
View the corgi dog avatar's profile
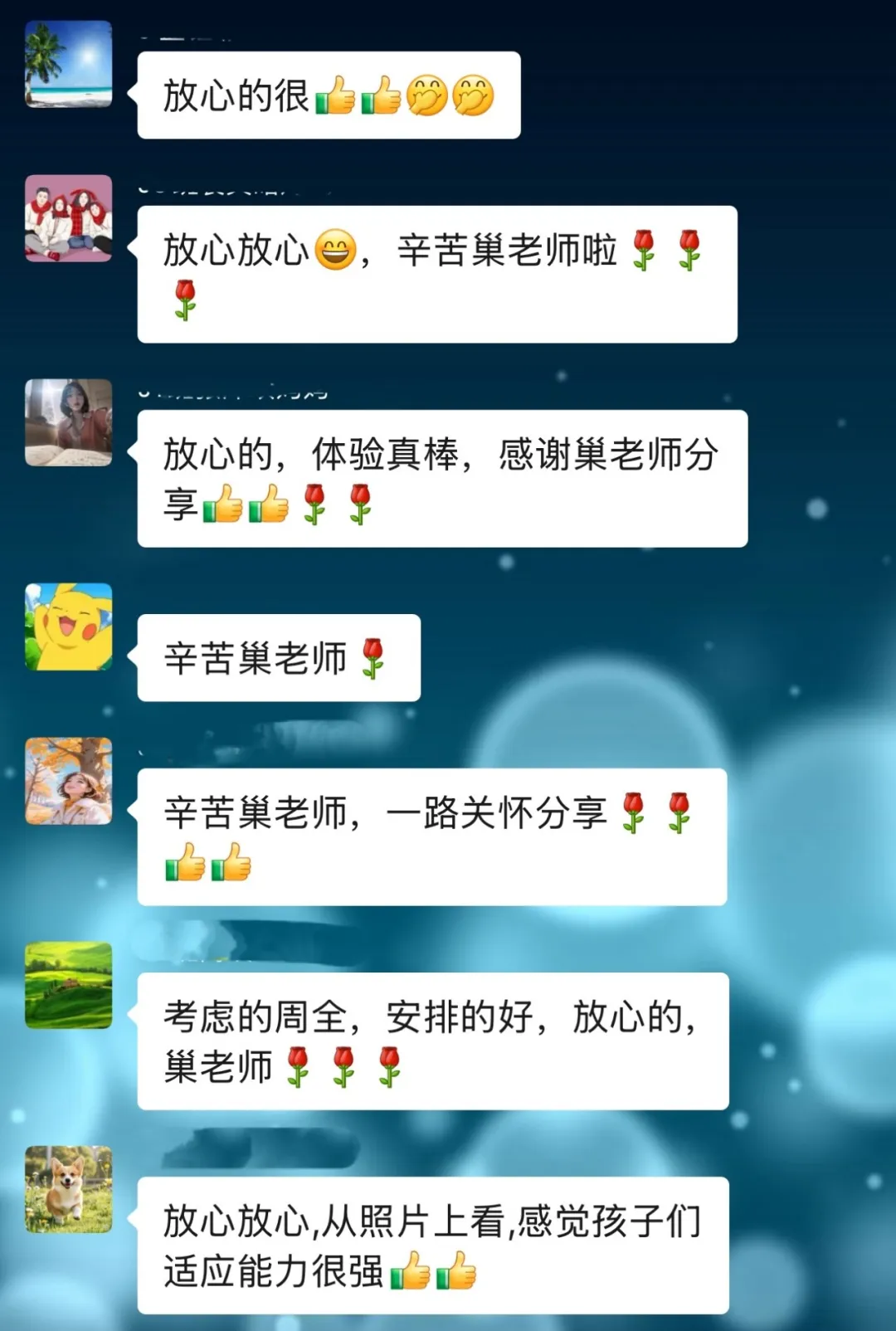point(69,1190)
